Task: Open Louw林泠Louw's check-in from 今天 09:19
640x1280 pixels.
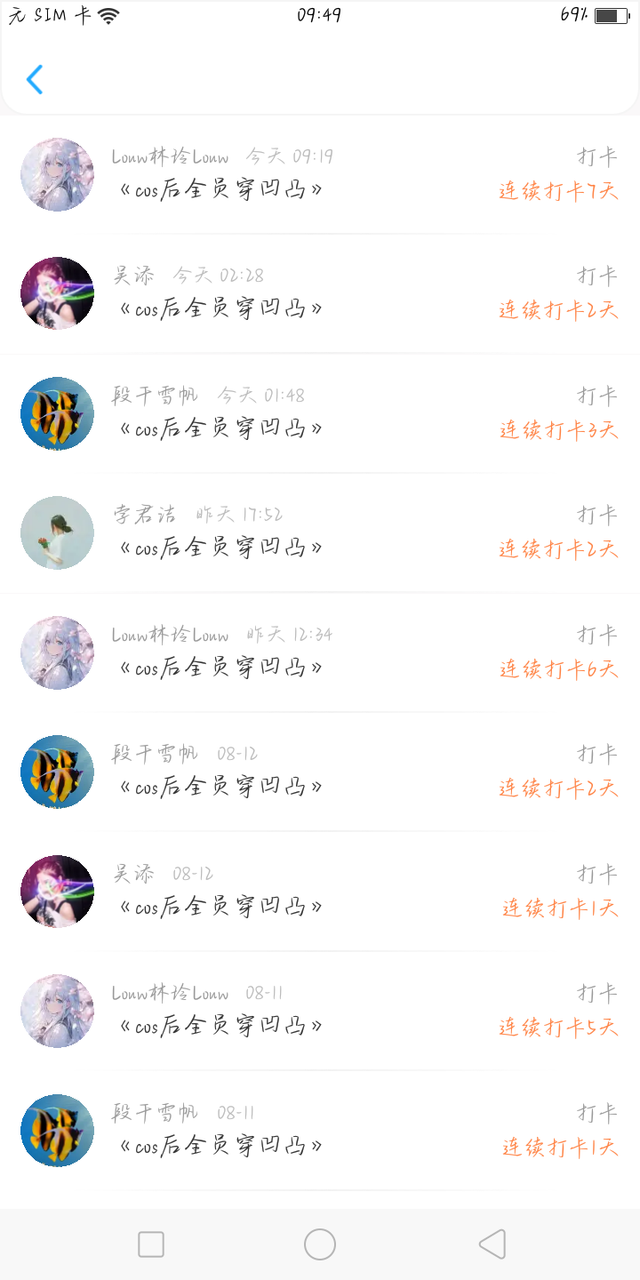Action: tap(320, 174)
